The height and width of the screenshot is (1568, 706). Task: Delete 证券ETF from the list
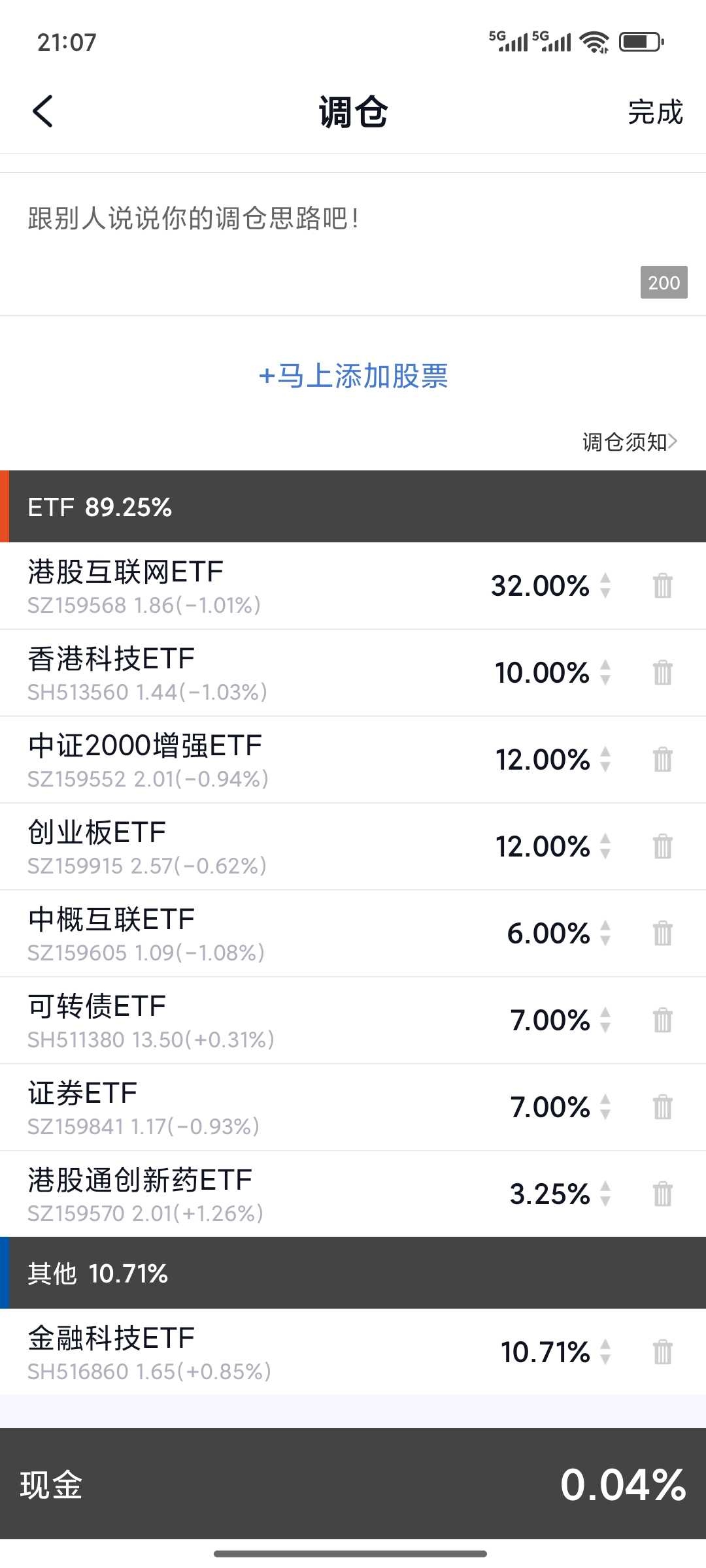point(662,1107)
